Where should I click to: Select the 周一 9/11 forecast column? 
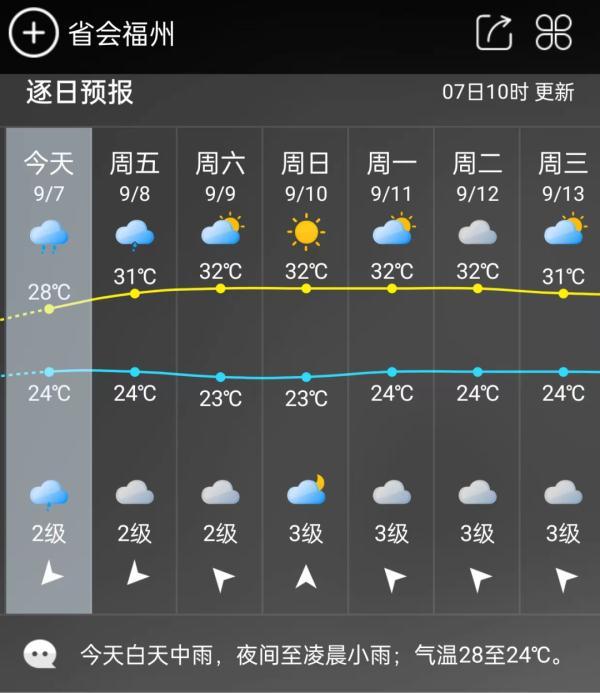[392, 370]
